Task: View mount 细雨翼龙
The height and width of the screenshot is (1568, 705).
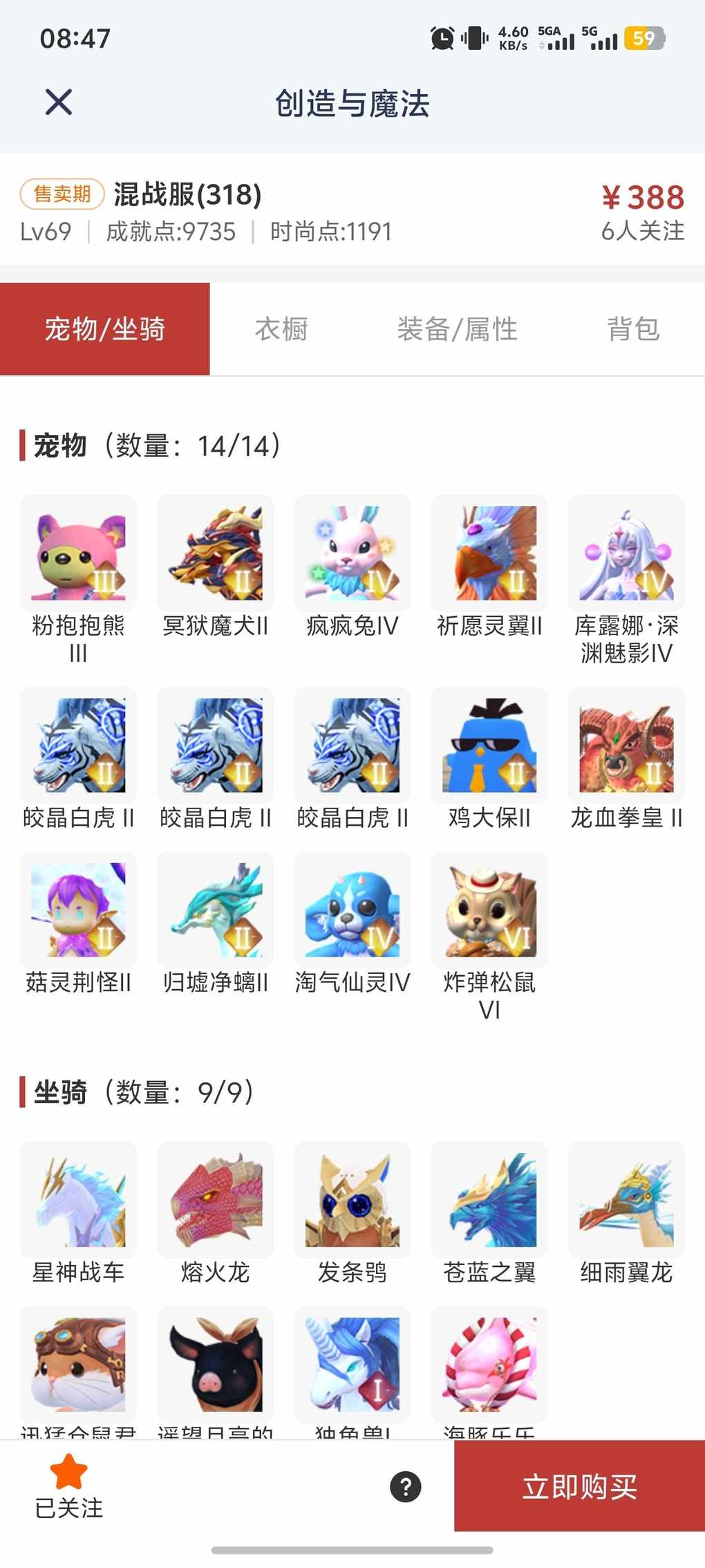Action: click(x=626, y=1200)
